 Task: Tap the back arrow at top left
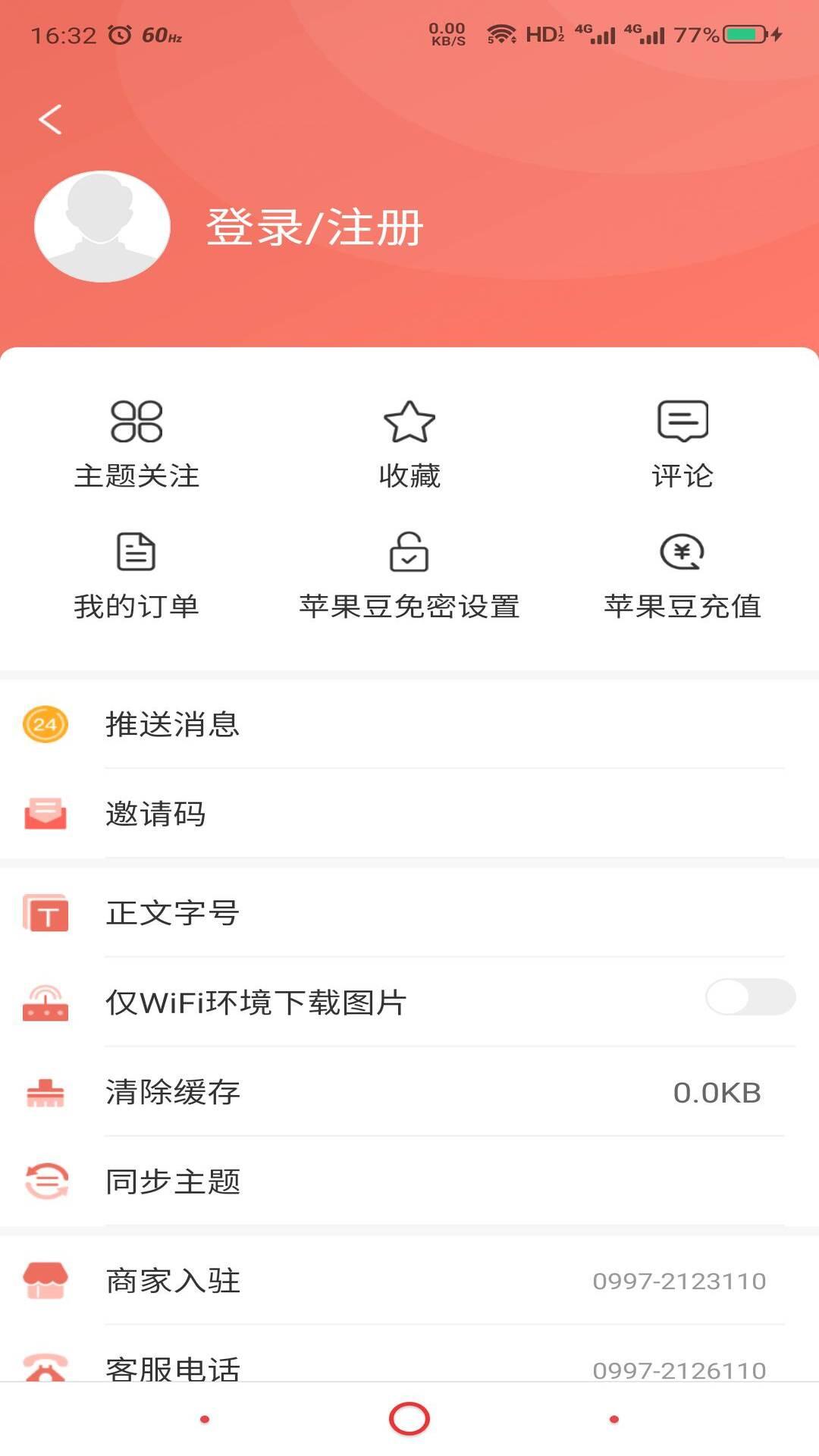click(x=50, y=120)
